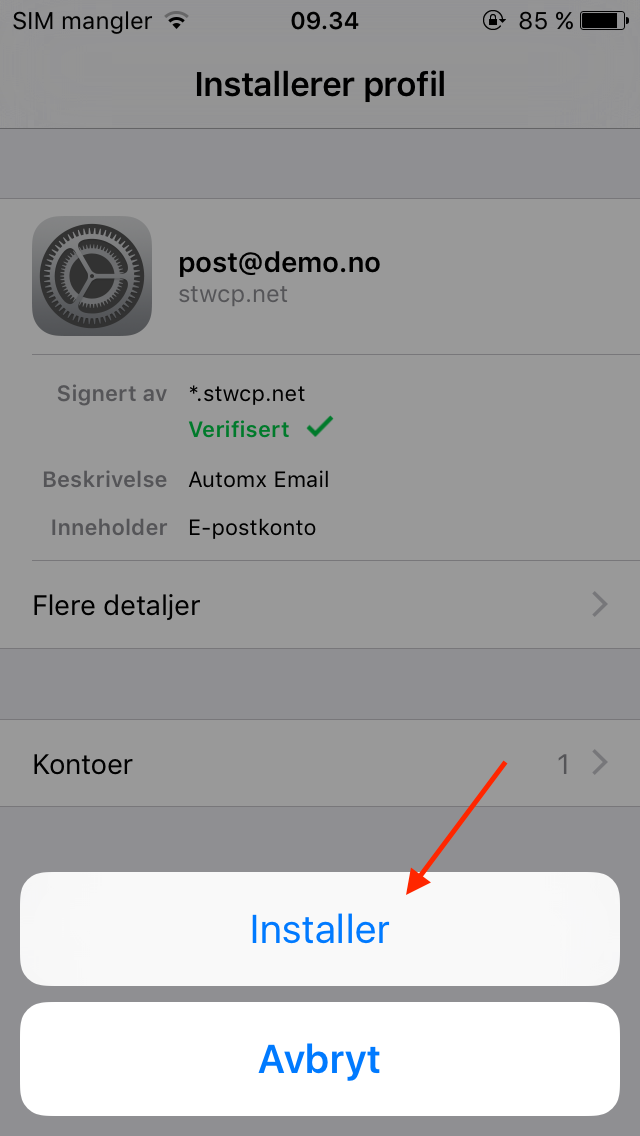This screenshot has height=1136, width=640.
Task: Confirm with the Installer button
Action: point(320,929)
